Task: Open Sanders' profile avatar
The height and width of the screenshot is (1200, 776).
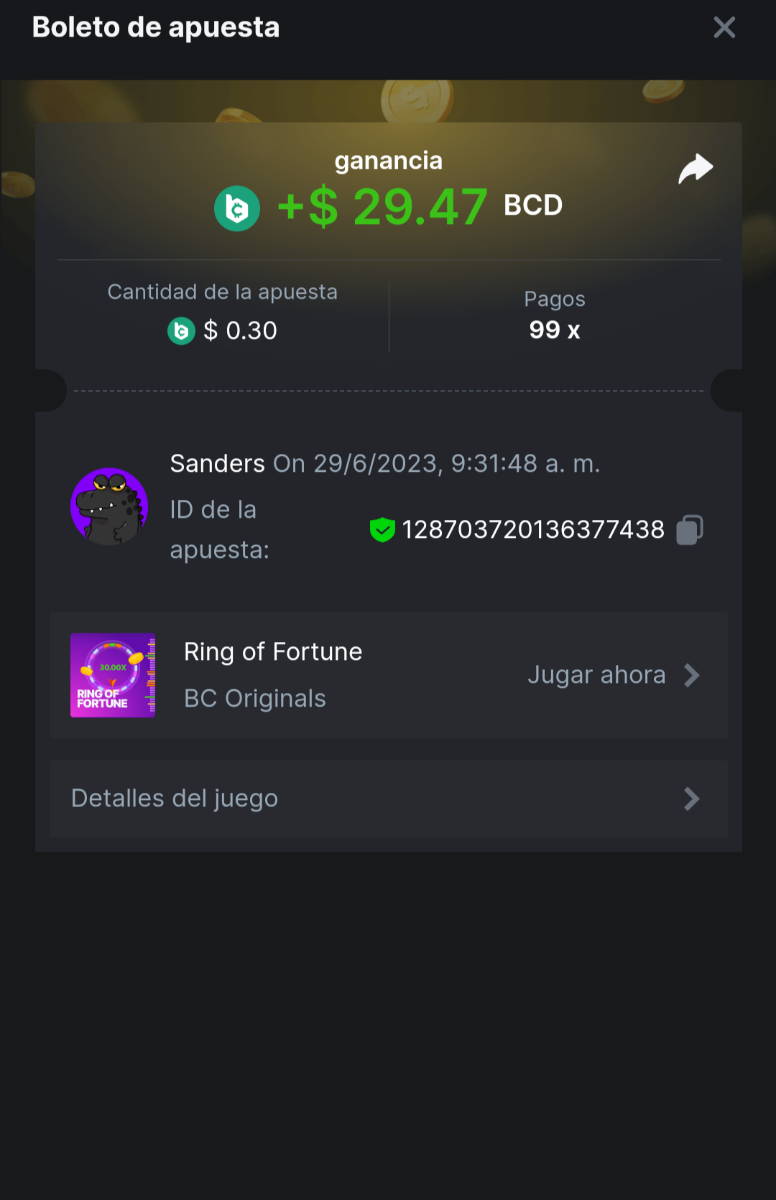Action: (x=109, y=506)
